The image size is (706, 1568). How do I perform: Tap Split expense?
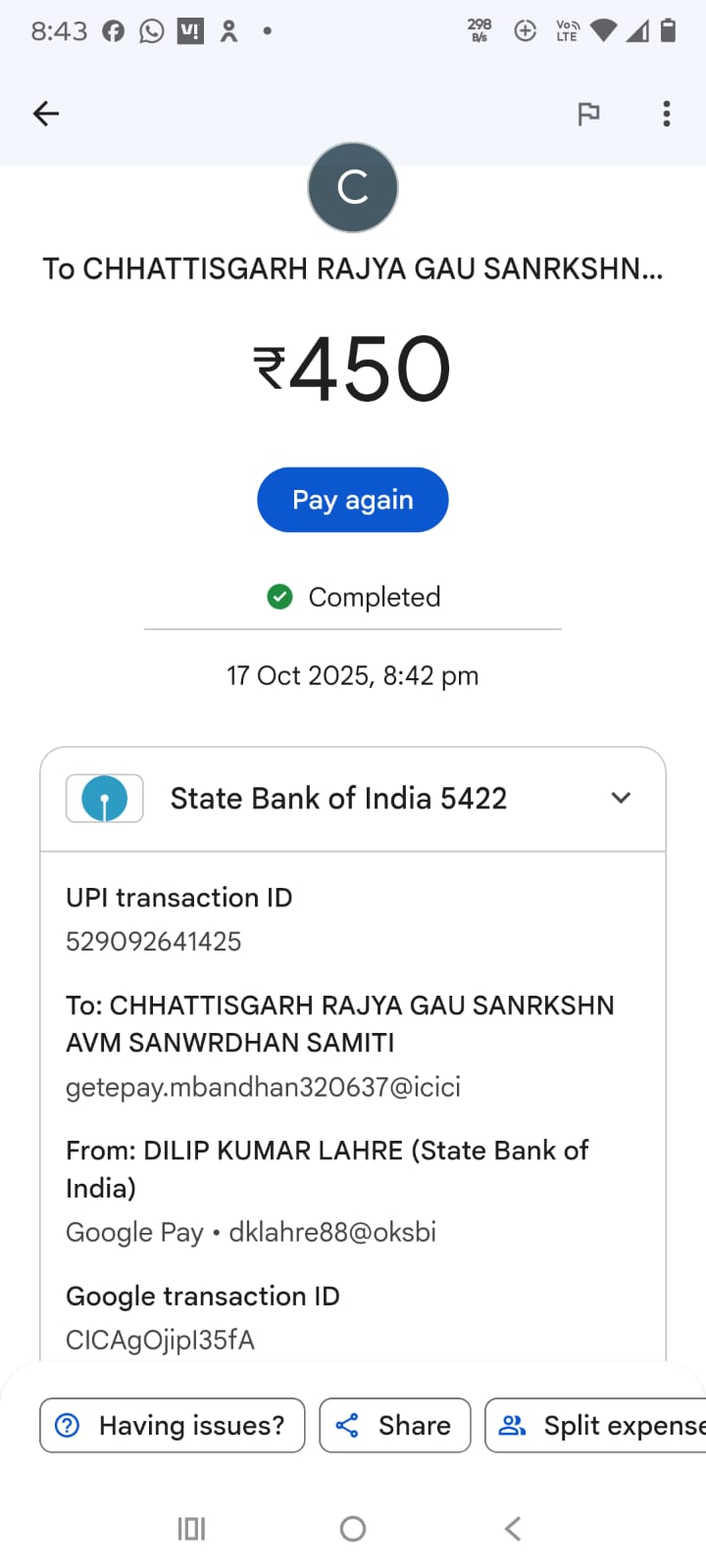point(598,1425)
